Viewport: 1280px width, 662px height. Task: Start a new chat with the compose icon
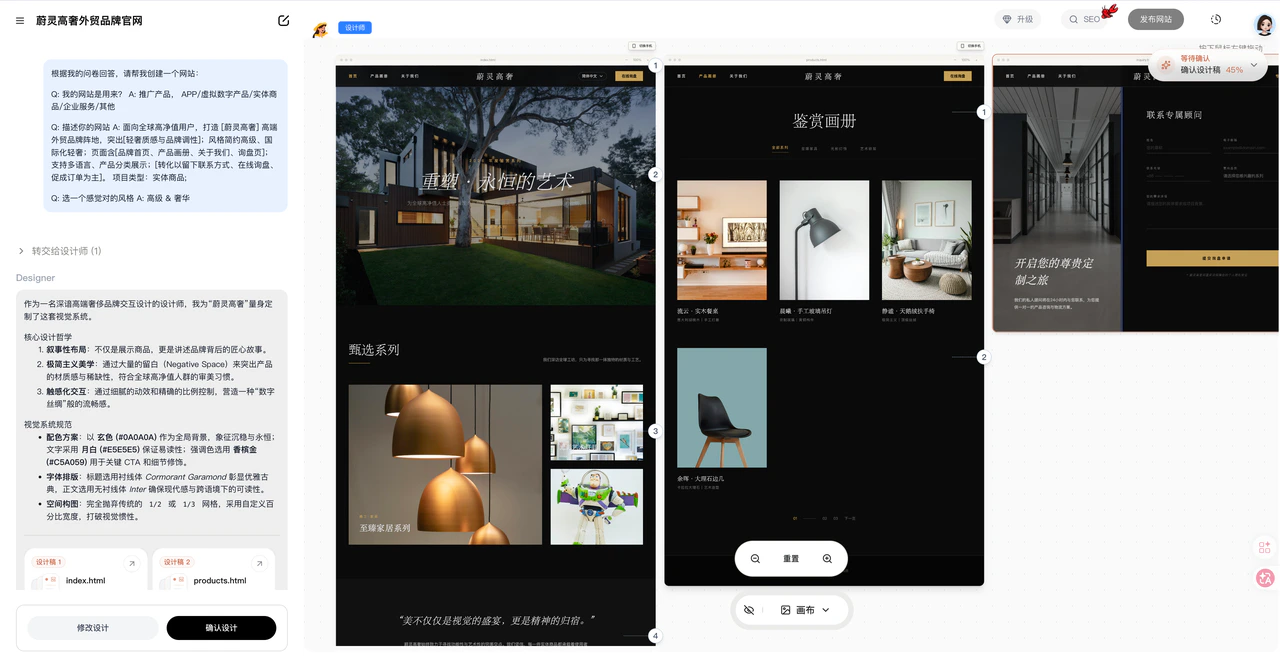284,20
